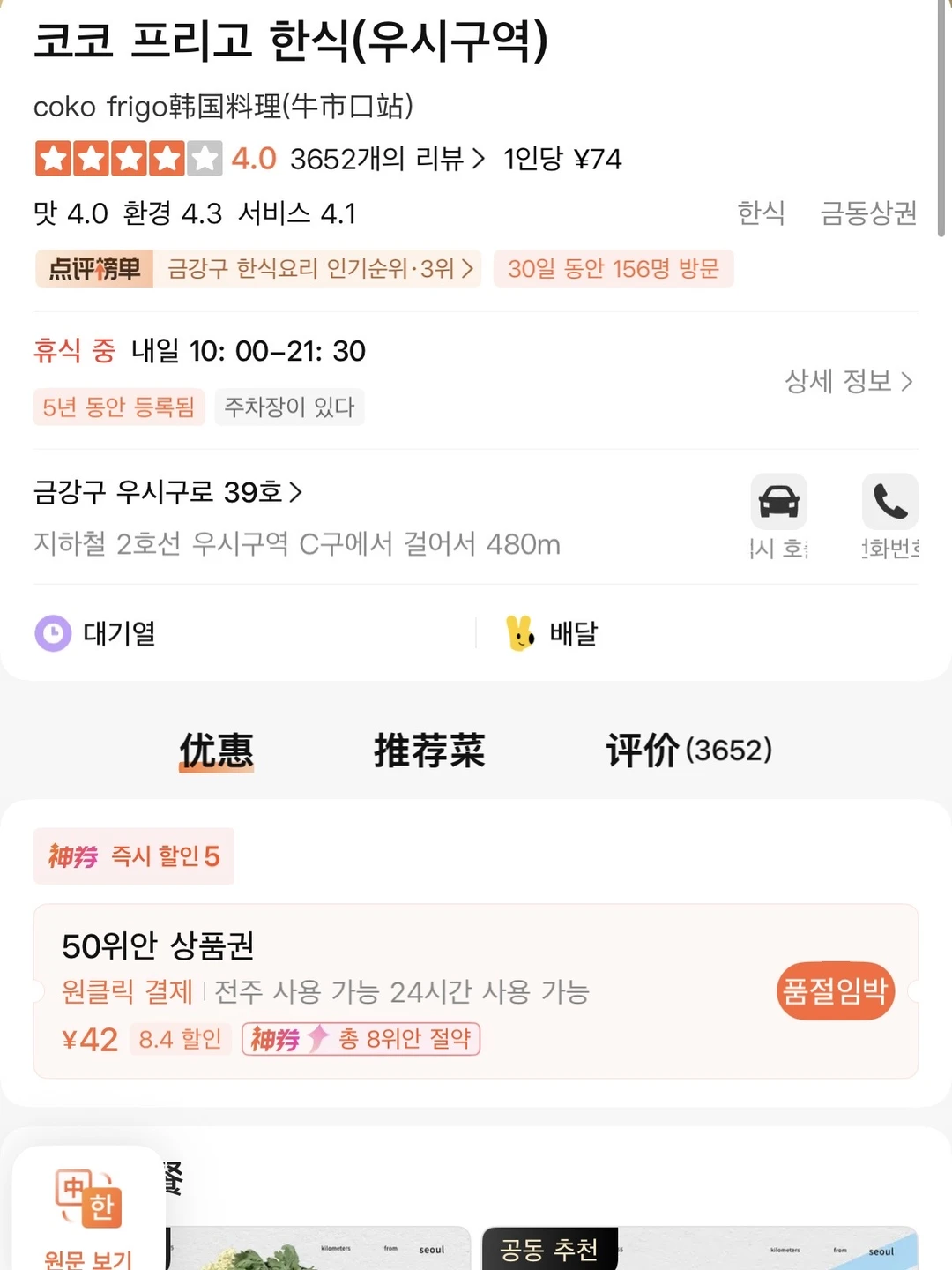Open the 공동 추천 gift card thumbnail
952x1270 pixels.
pyautogui.click(x=551, y=1247)
